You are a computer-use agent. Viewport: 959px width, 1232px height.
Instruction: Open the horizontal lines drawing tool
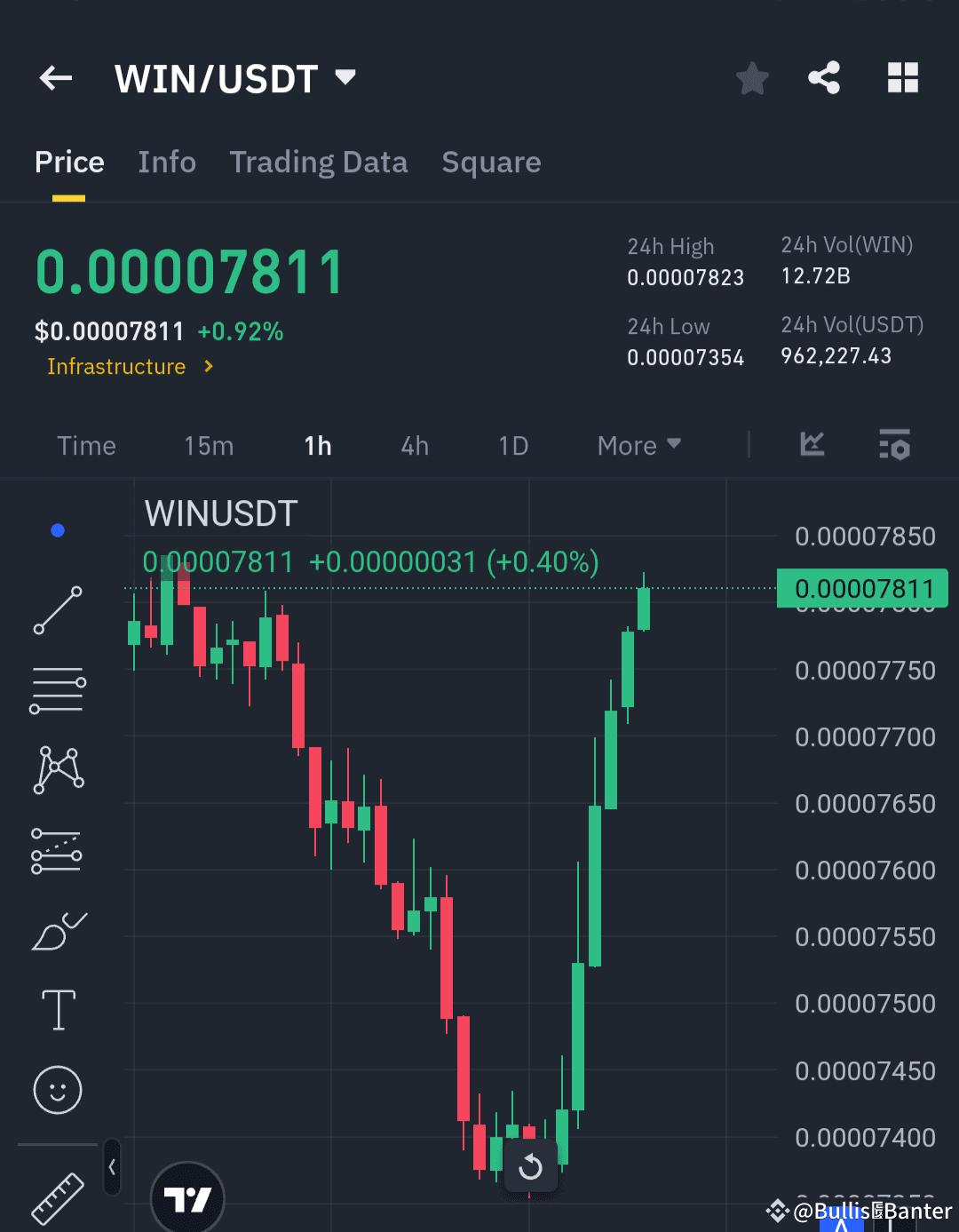(x=57, y=689)
